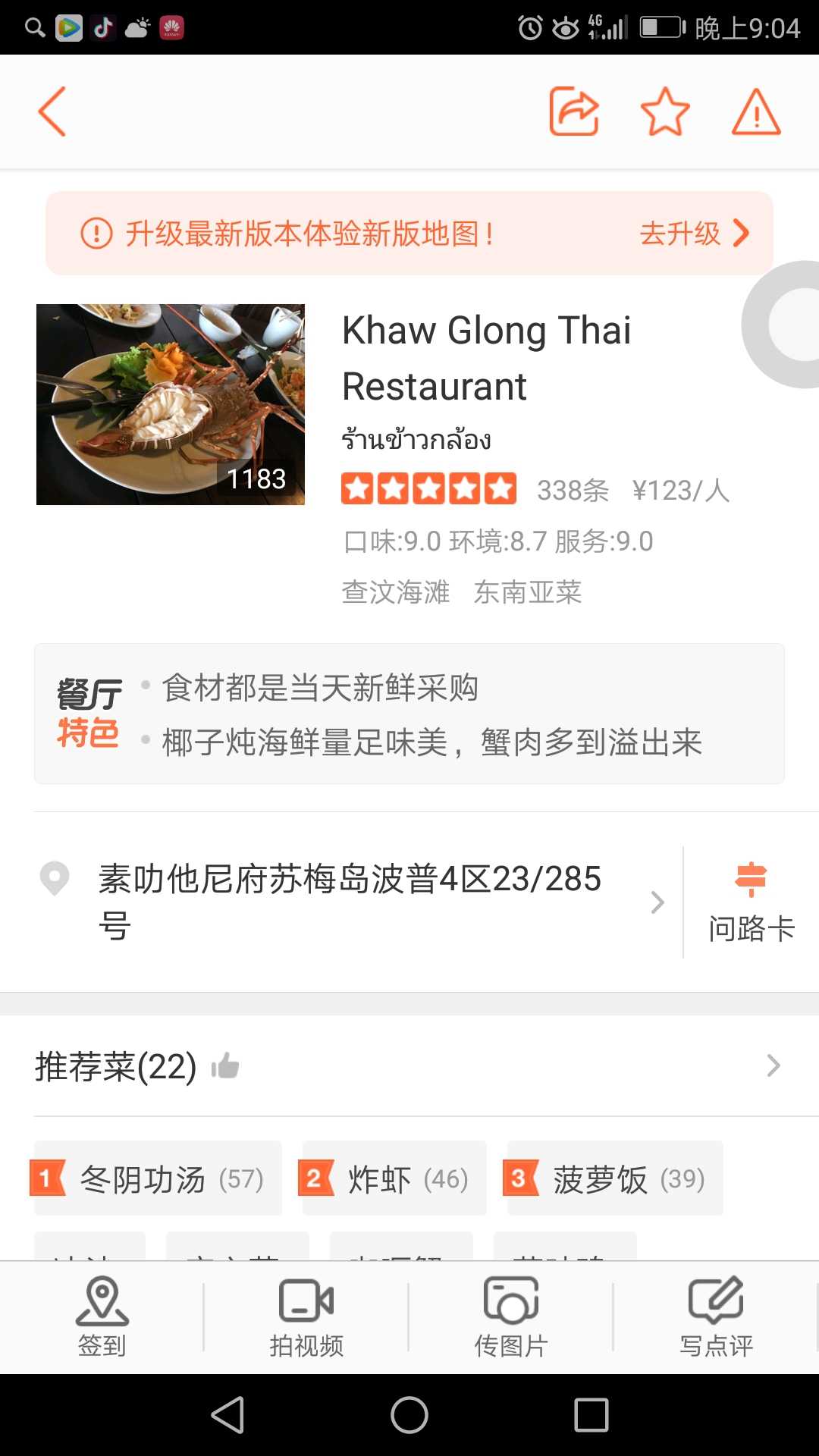Select the 炸虾 dish chip

(394, 1178)
